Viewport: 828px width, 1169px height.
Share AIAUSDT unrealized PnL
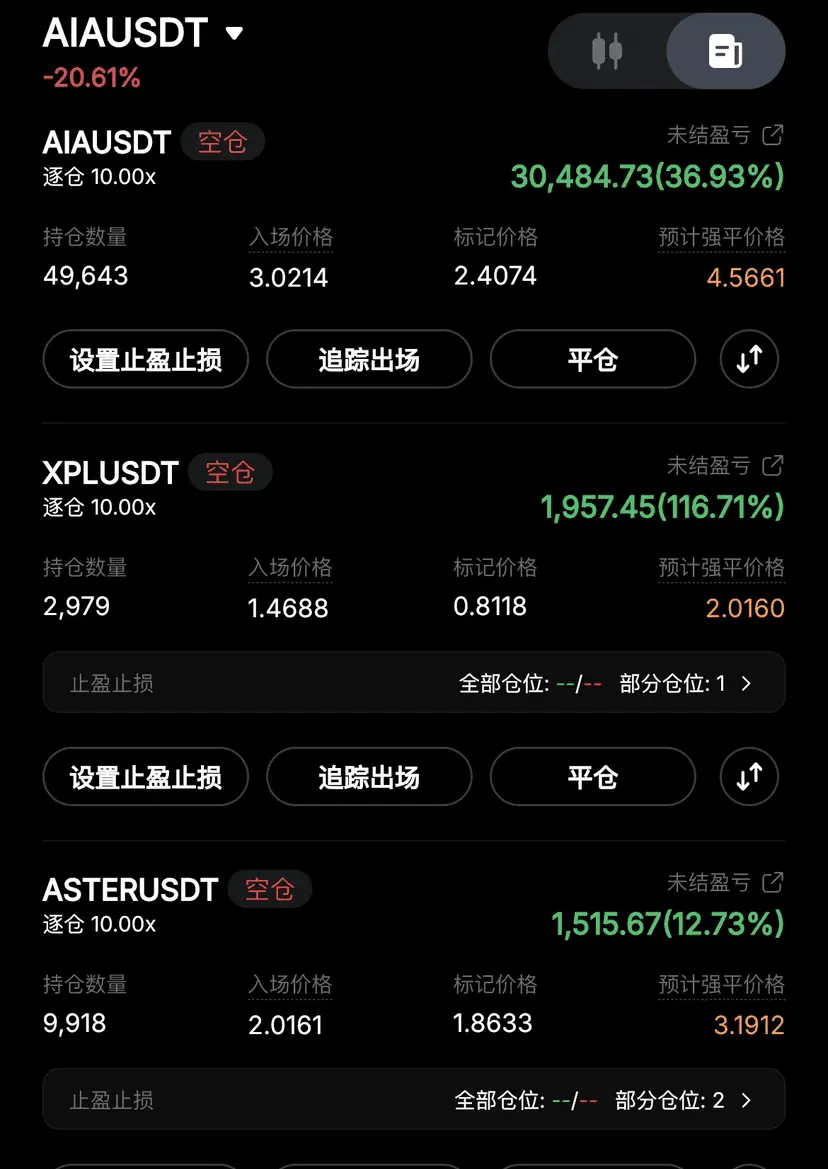tap(773, 135)
